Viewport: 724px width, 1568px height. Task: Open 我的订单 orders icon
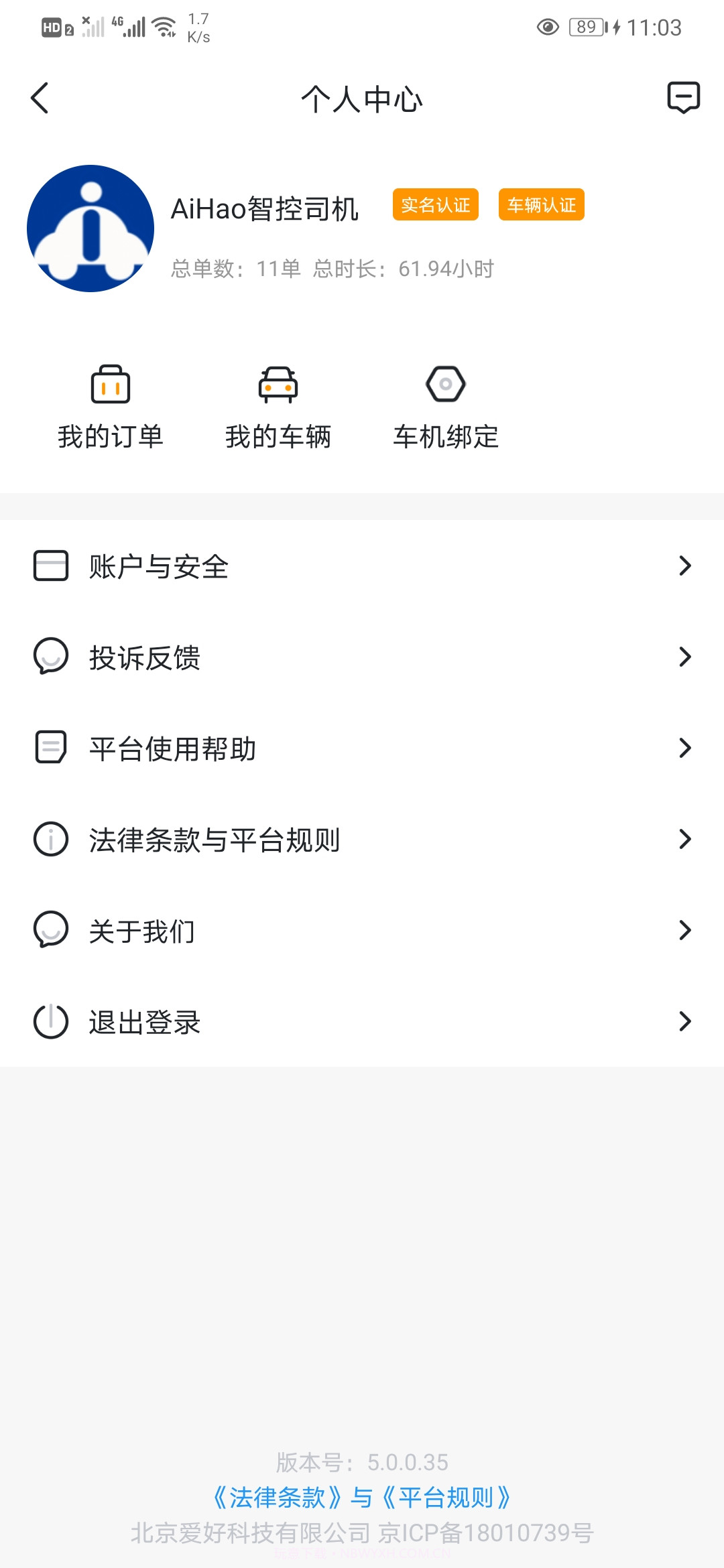pyautogui.click(x=110, y=385)
